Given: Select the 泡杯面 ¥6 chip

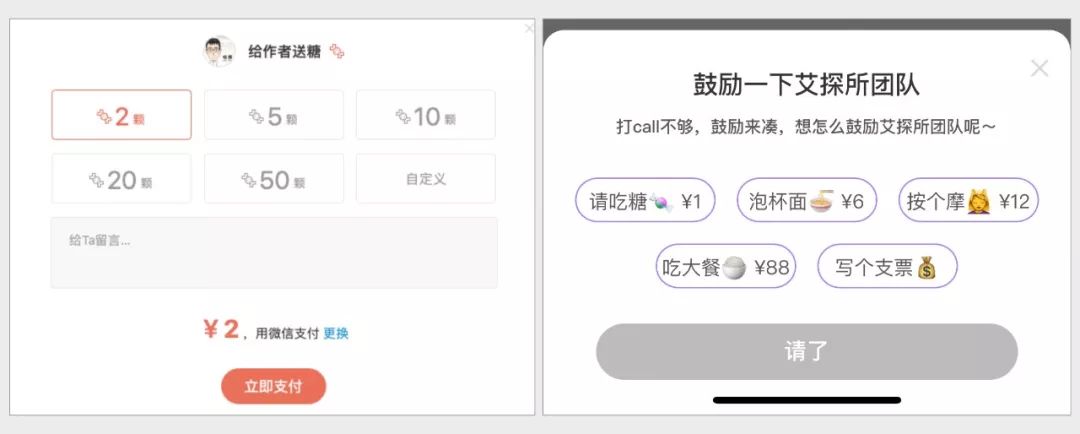Looking at the screenshot, I should click(807, 201).
